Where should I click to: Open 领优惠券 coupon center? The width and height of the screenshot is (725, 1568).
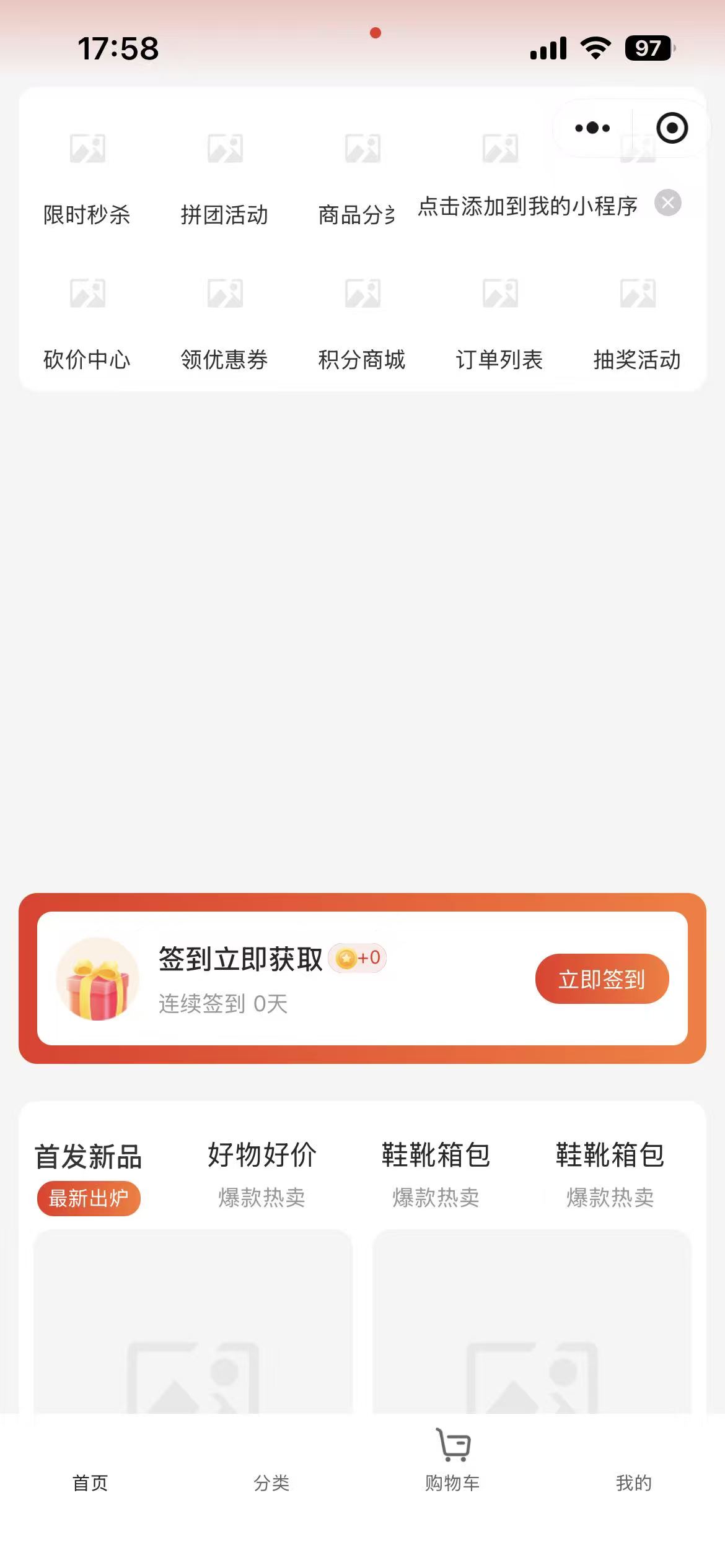click(224, 323)
